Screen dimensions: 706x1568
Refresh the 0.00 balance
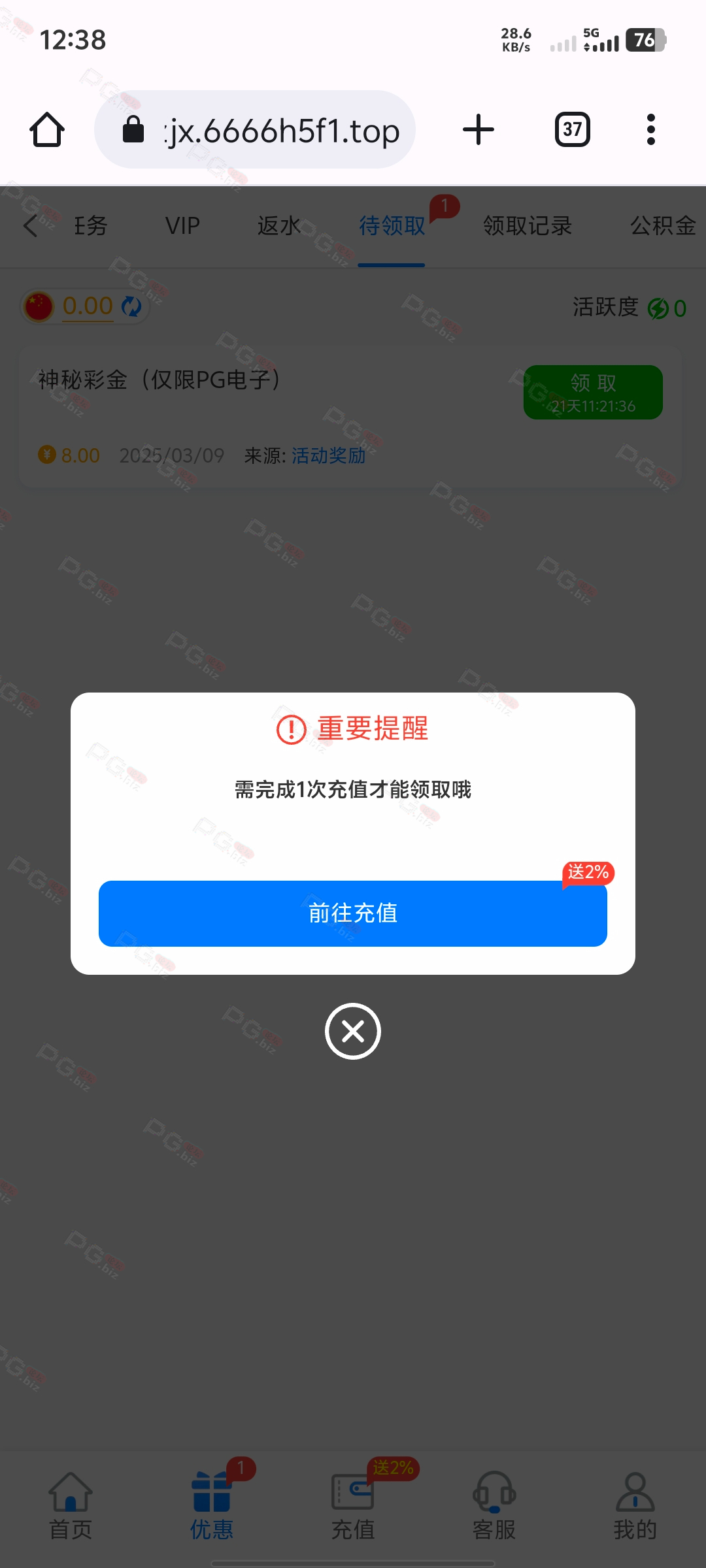click(132, 306)
